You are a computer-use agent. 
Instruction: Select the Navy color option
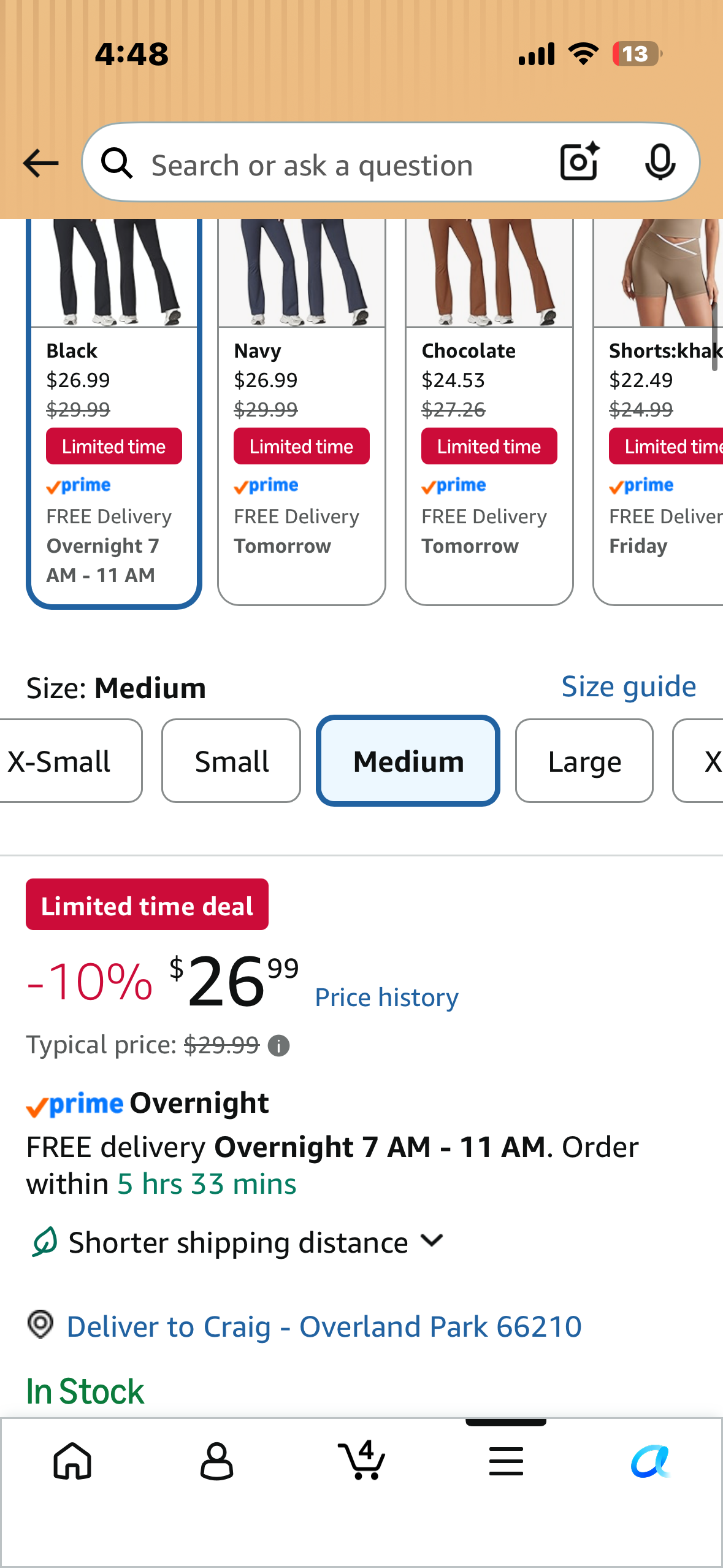tap(302, 412)
